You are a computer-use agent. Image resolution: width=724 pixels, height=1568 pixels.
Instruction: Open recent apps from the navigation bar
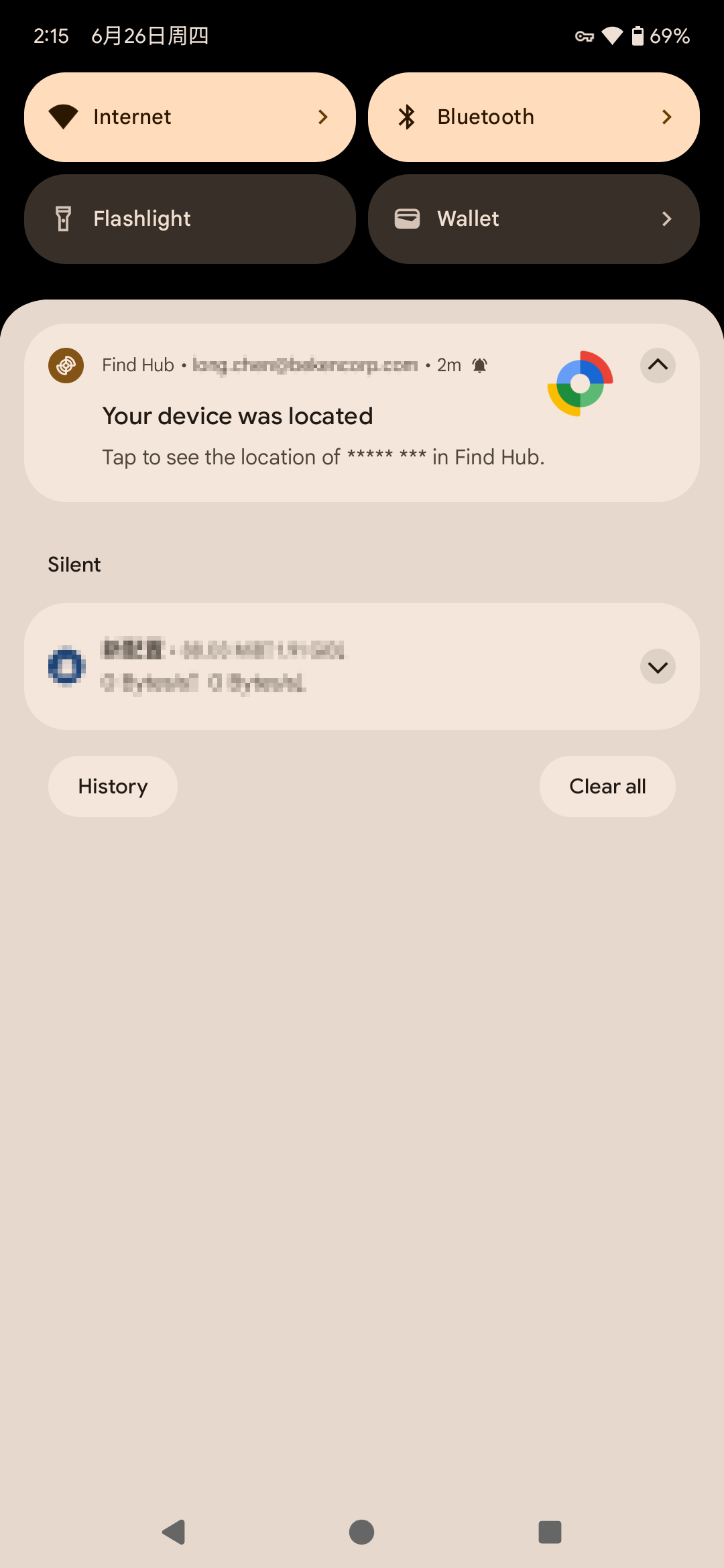(550, 1532)
